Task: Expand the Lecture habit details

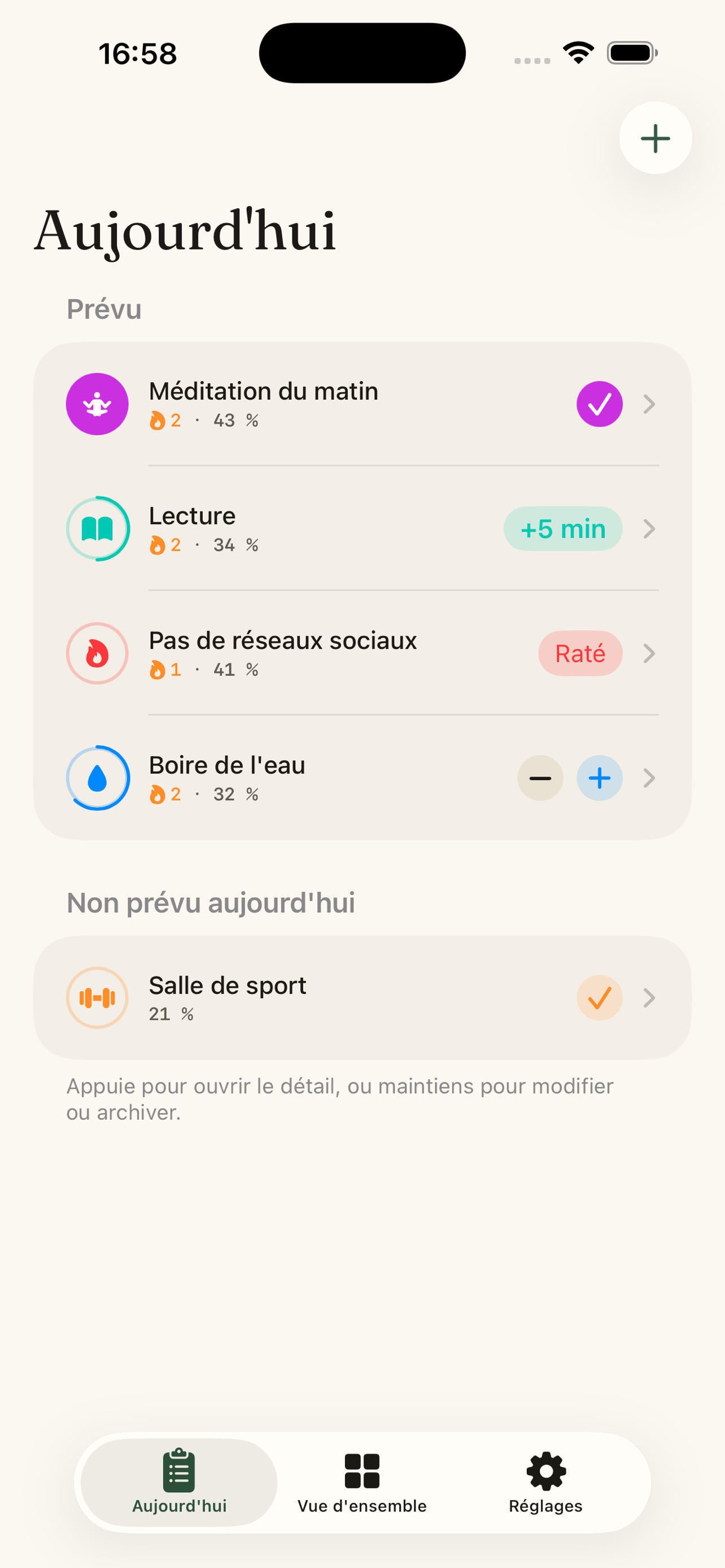Action: [x=649, y=528]
